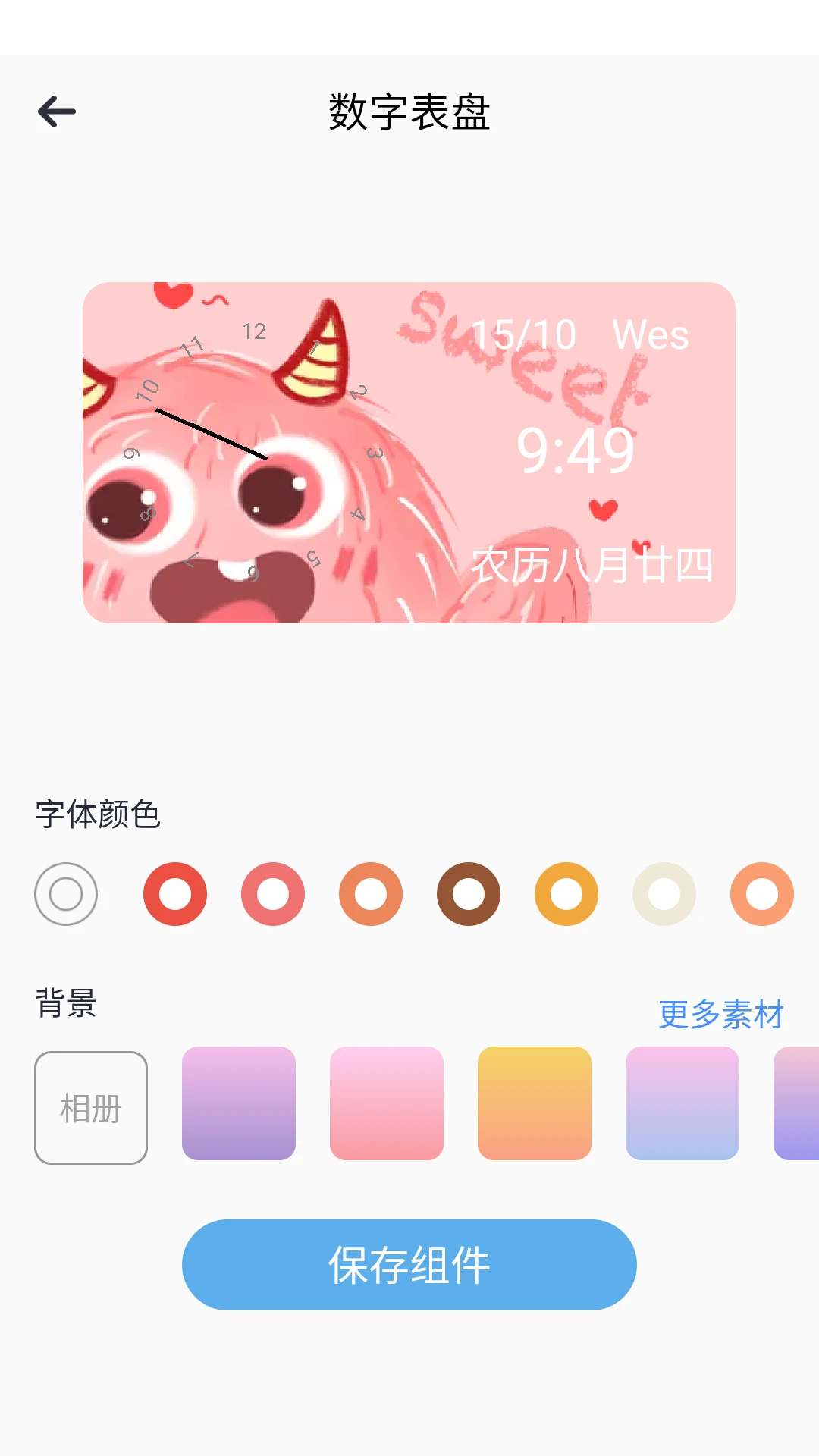The width and height of the screenshot is (819, 1456).
Task: Select the pink gradient background
Action: 387,1106
